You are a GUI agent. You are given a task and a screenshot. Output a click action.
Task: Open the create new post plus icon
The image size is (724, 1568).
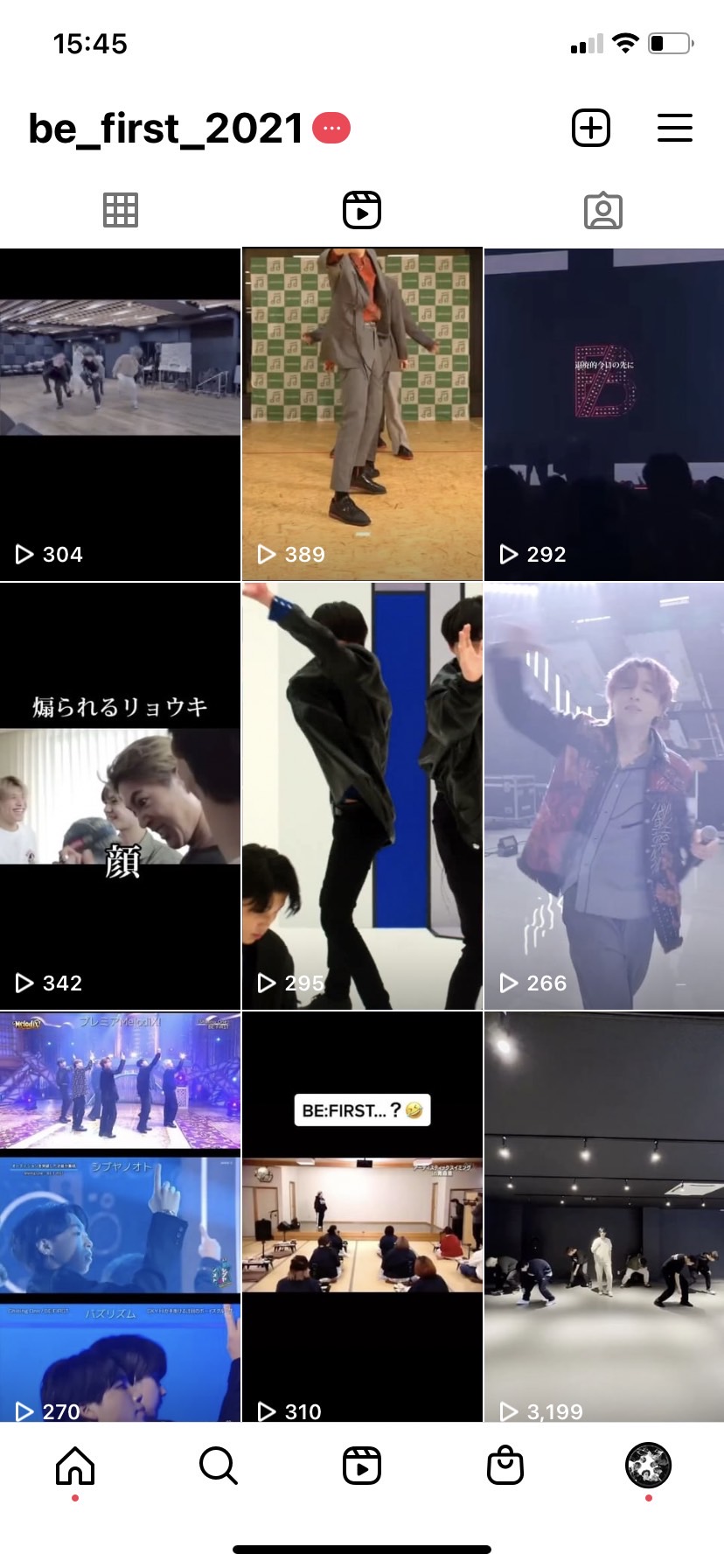(591, 129)
